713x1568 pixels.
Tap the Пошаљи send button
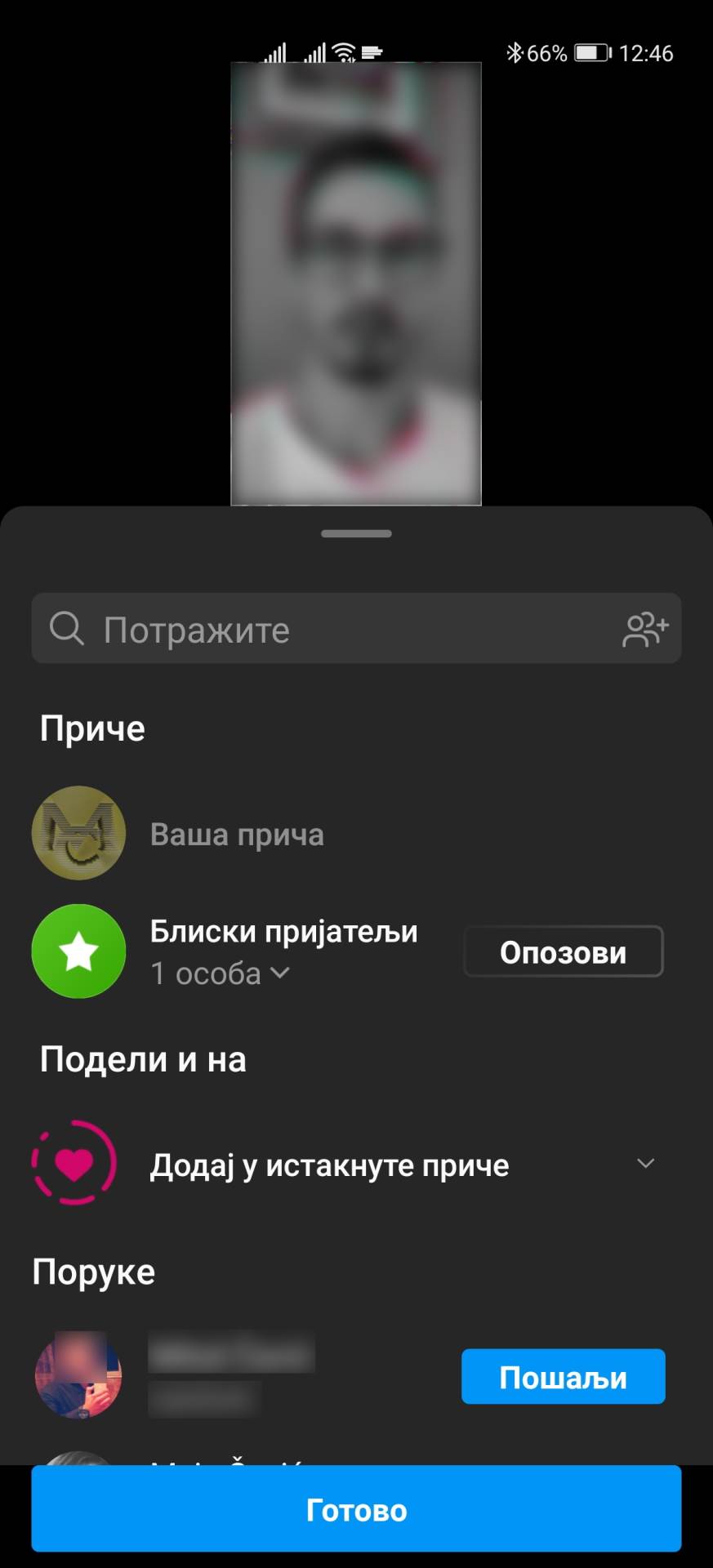coord(563,1376)
